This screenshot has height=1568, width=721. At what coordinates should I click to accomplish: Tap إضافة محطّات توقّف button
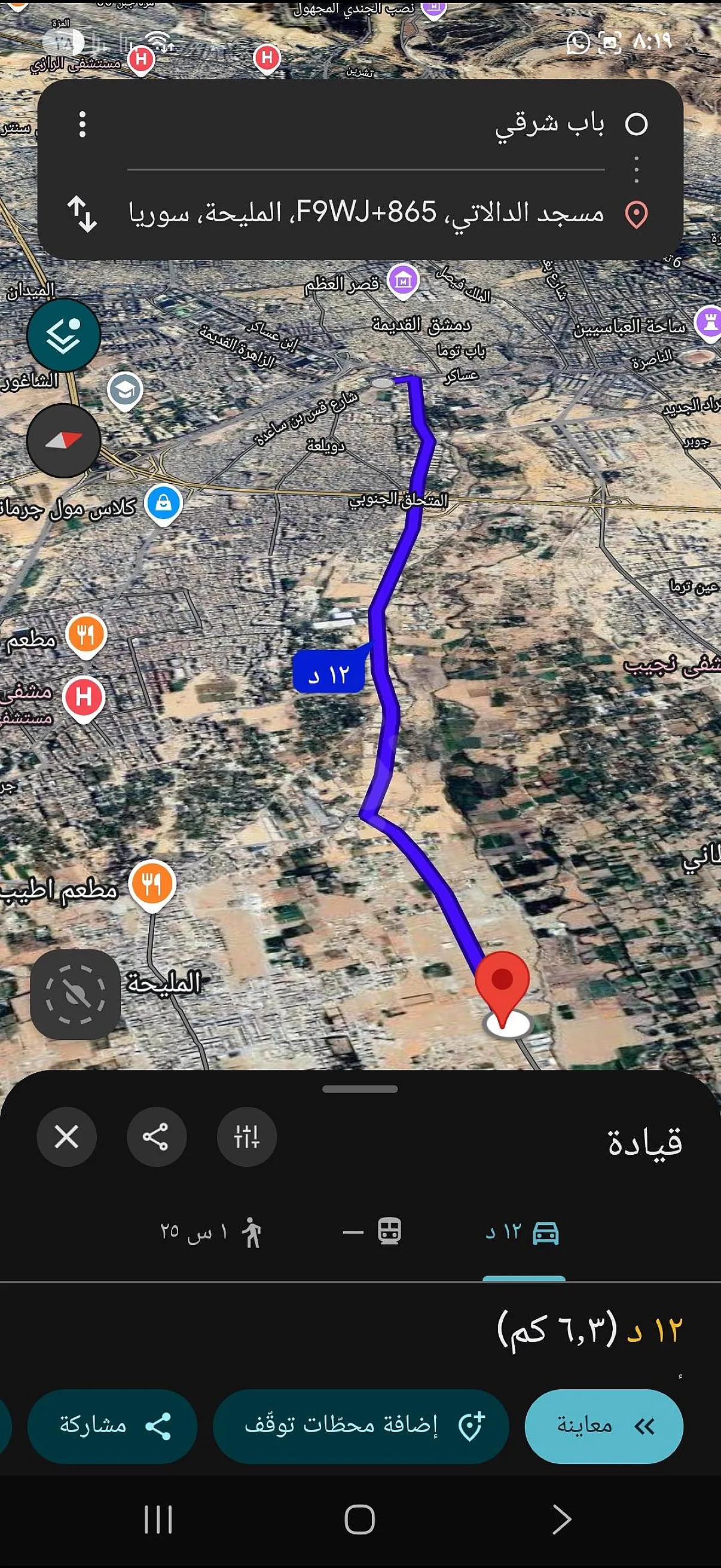click(361, 1426)
